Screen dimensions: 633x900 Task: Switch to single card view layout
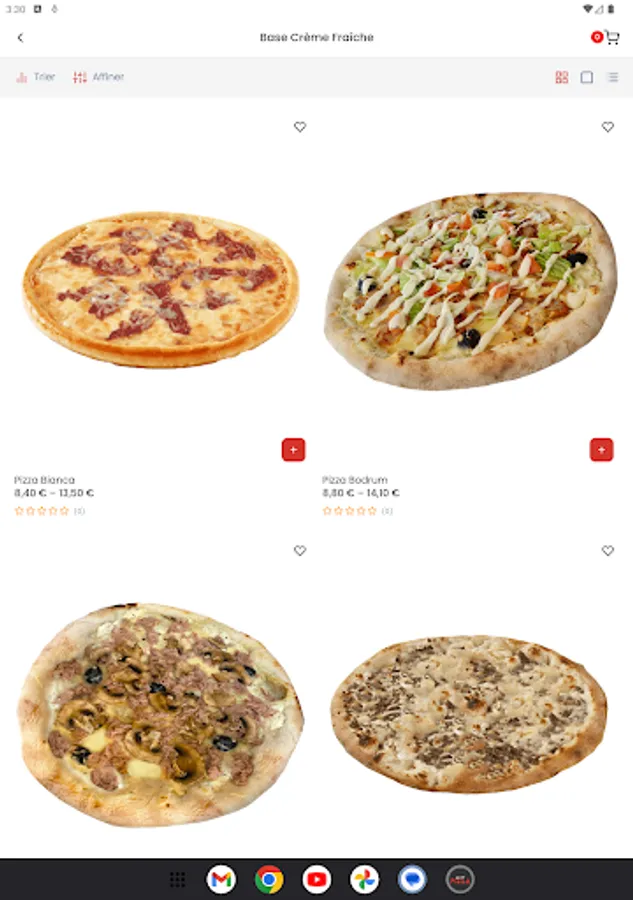587,77
